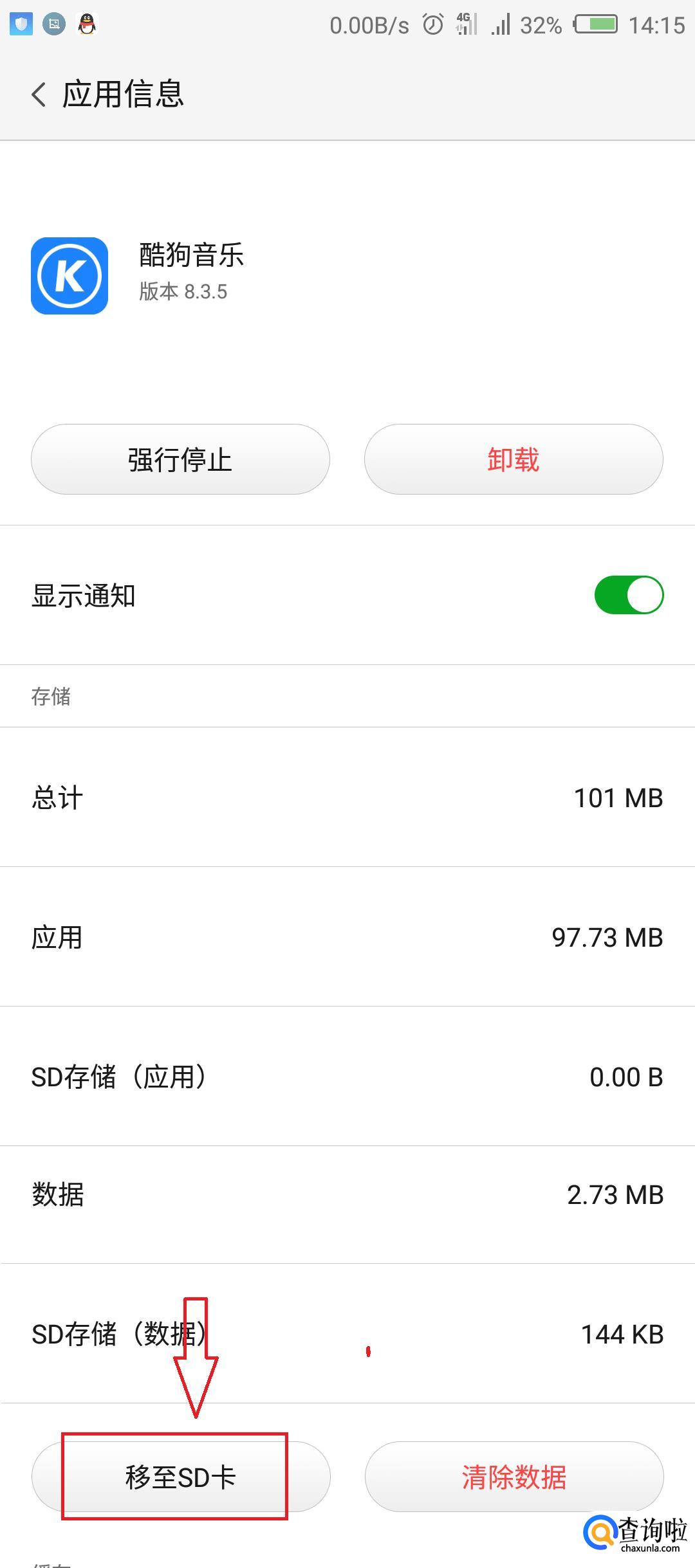This screenshot has width=695, height=1568.
Task: Turn off the 显示通知 switch
Action: pyautogui.click(x=628, y=595)
